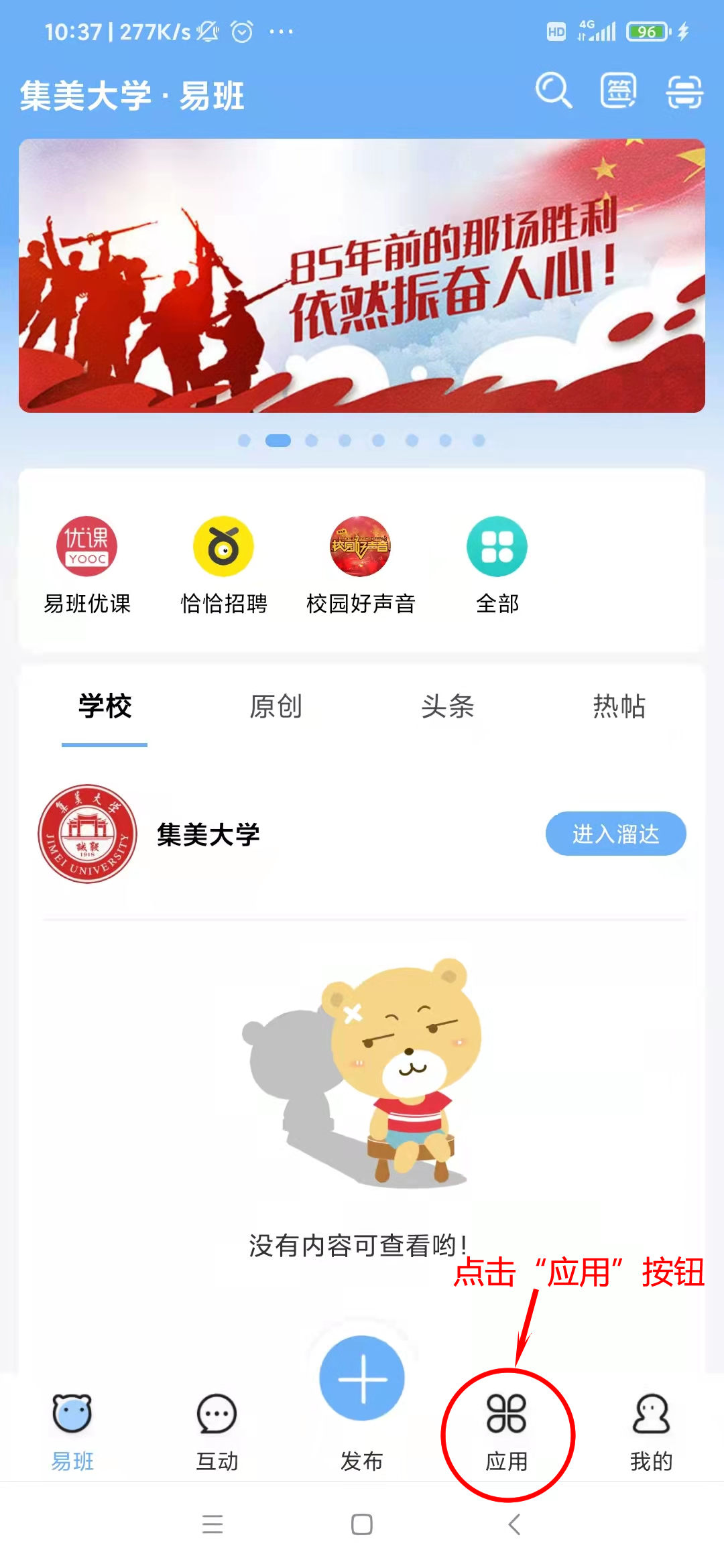This screenshot has width=724, height=1568.
Task: Open 易班优课 app shortcut
Action: click(x=87, y=564)
